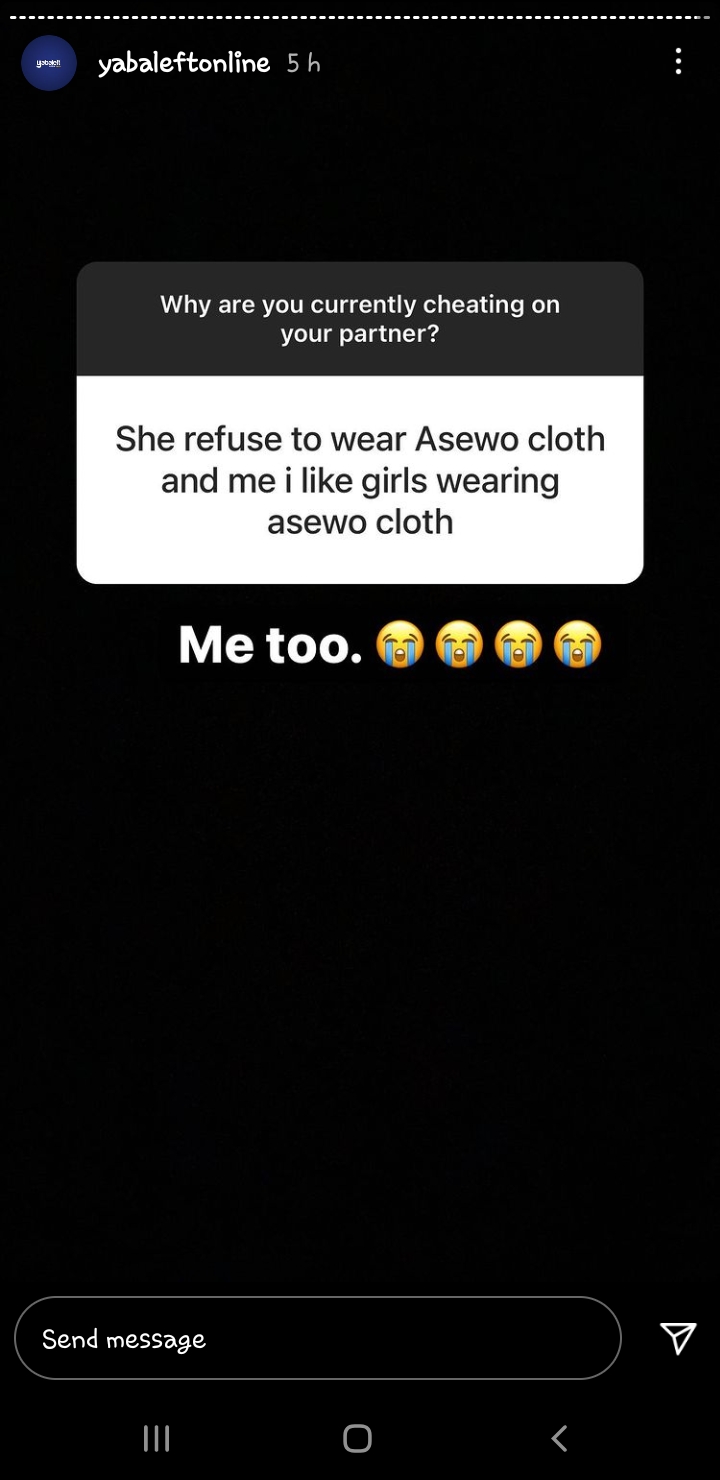
Task: Focus the Send message field
Action: pyautogui.click(x=318, y=1338)
